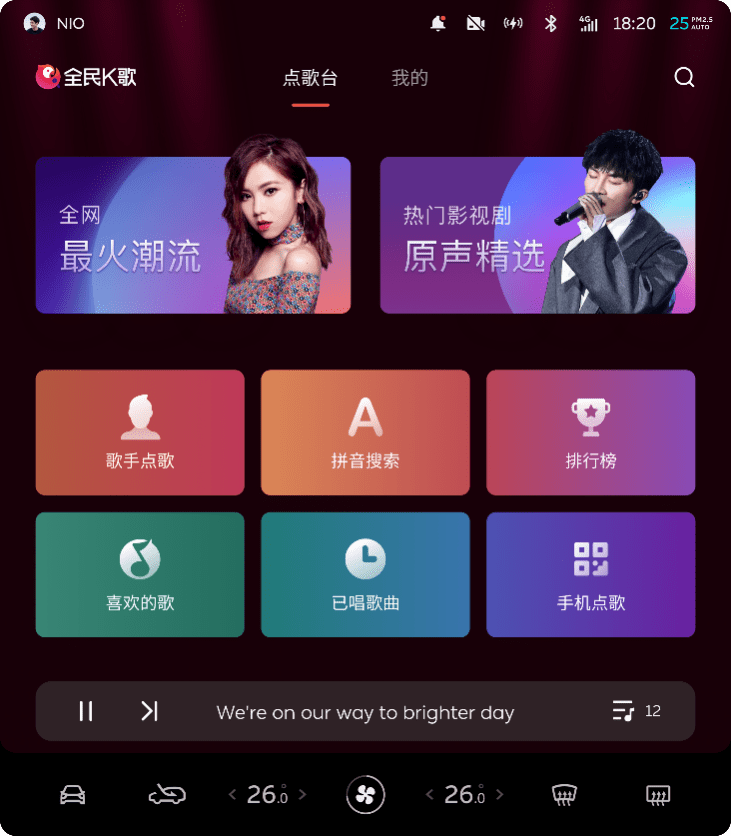The image size is (731, 836).
Task: View the 排行榜 rankings trophy icon
Action: click(590, 413)
